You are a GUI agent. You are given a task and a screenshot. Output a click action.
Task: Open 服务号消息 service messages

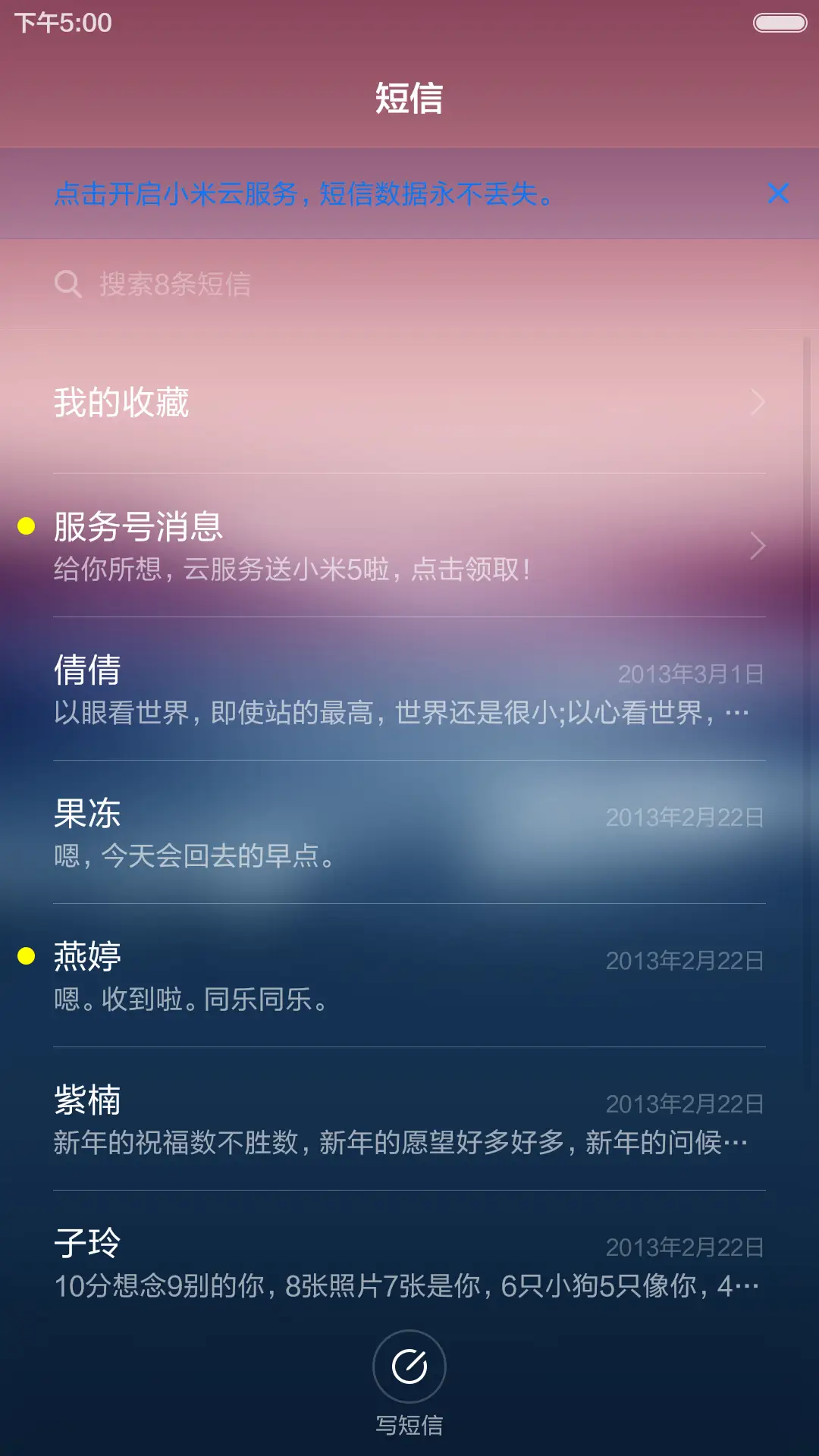[409, 546]
